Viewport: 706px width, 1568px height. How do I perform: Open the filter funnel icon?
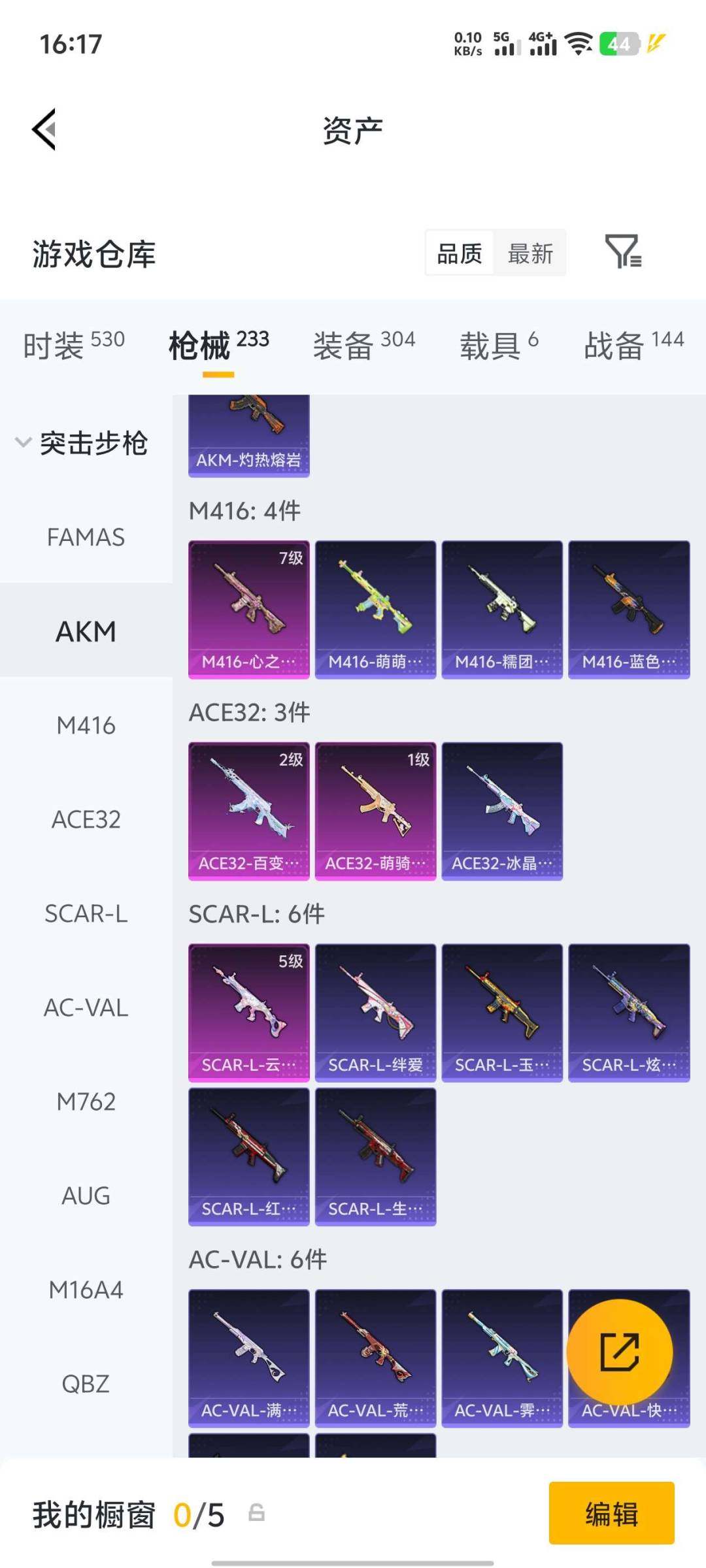coord(623,252)
